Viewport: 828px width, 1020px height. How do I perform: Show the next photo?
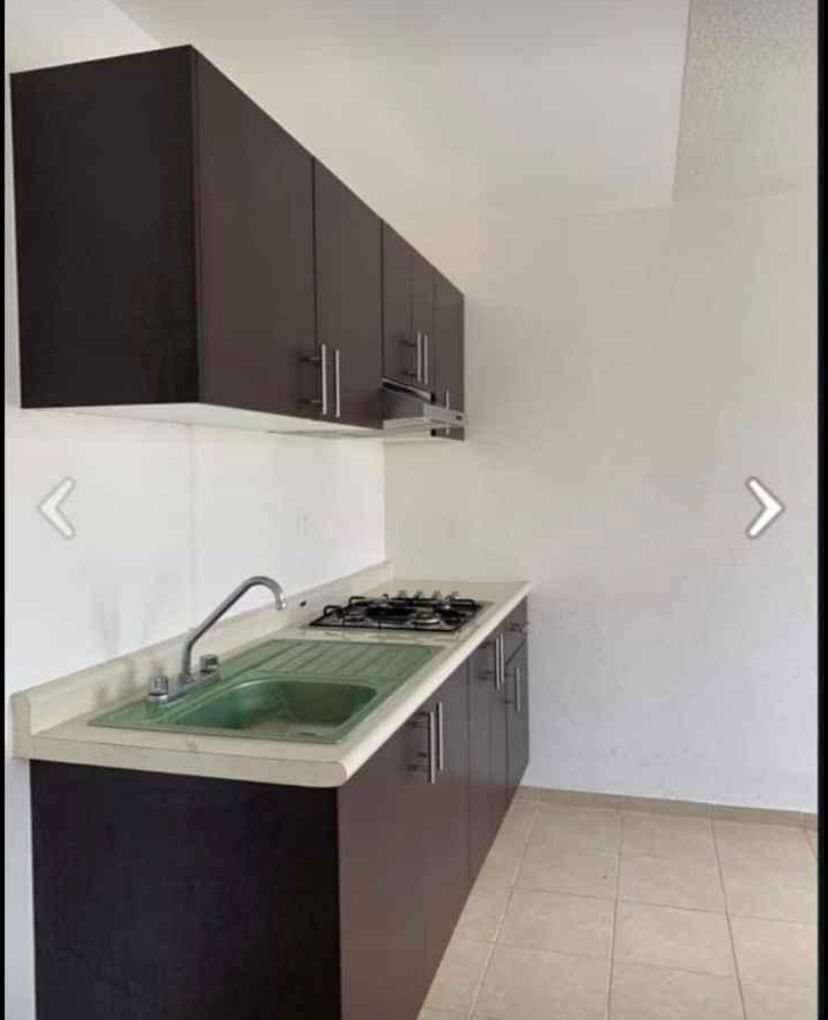(764, 508)
